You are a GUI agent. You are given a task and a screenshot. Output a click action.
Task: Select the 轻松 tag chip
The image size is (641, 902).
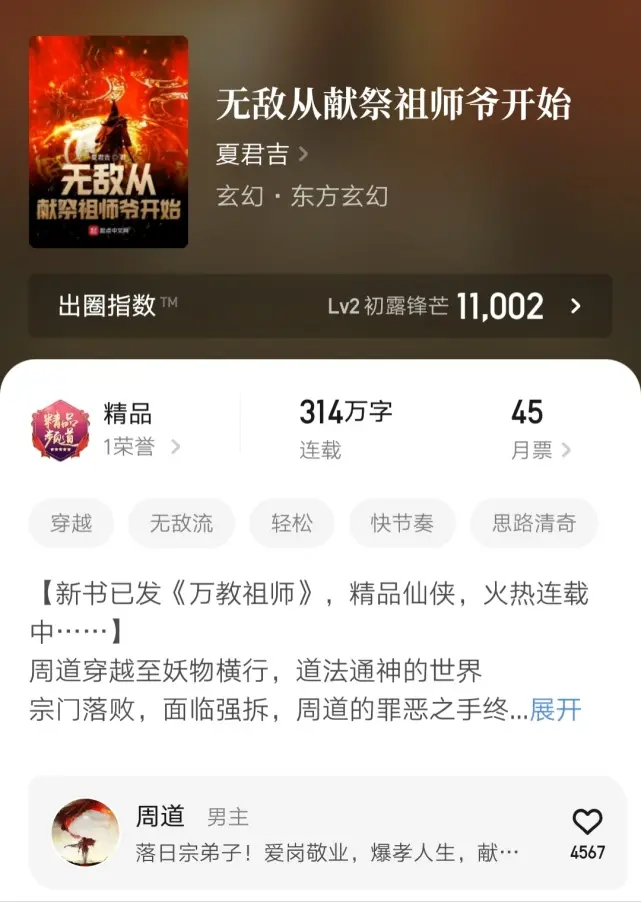tap(291, 524)
